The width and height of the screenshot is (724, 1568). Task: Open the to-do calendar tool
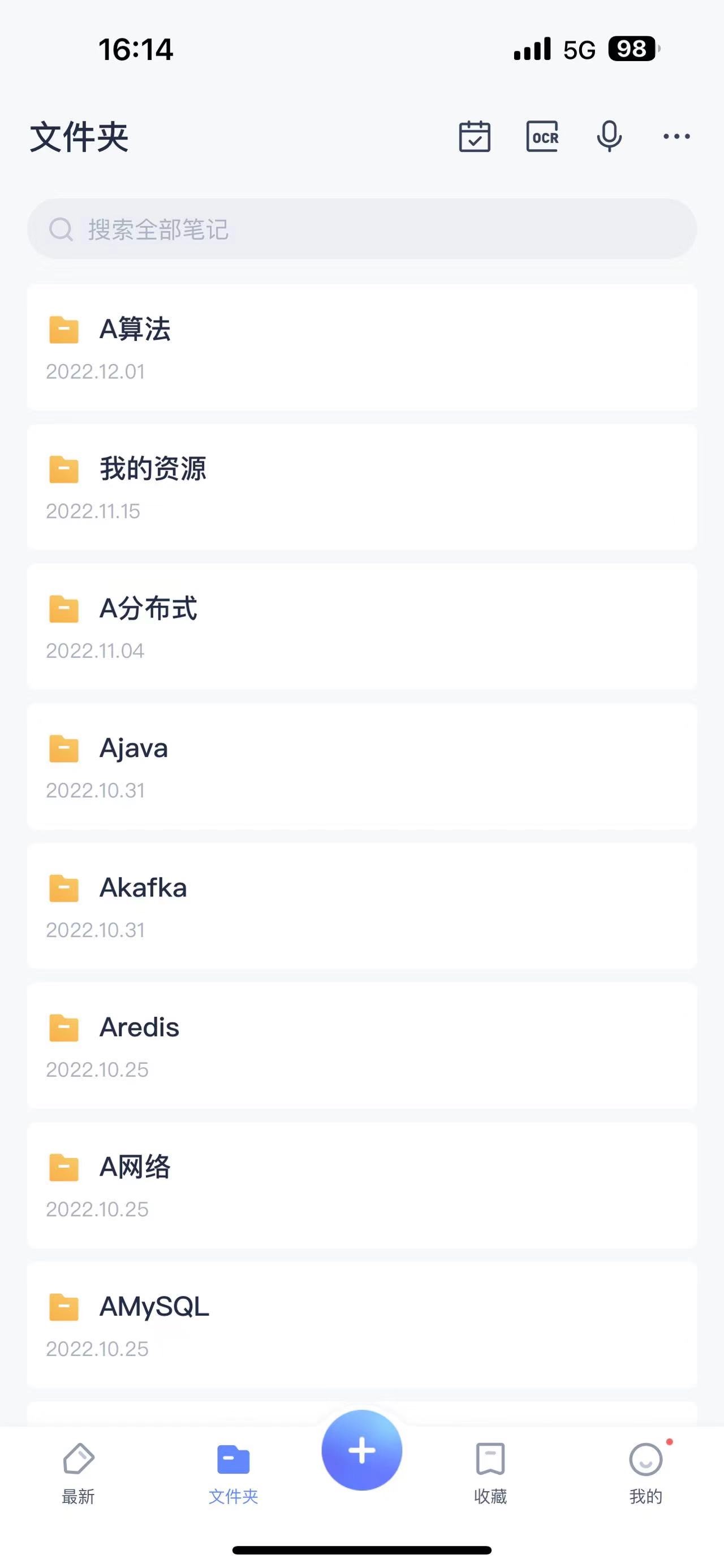coord(476,136)
